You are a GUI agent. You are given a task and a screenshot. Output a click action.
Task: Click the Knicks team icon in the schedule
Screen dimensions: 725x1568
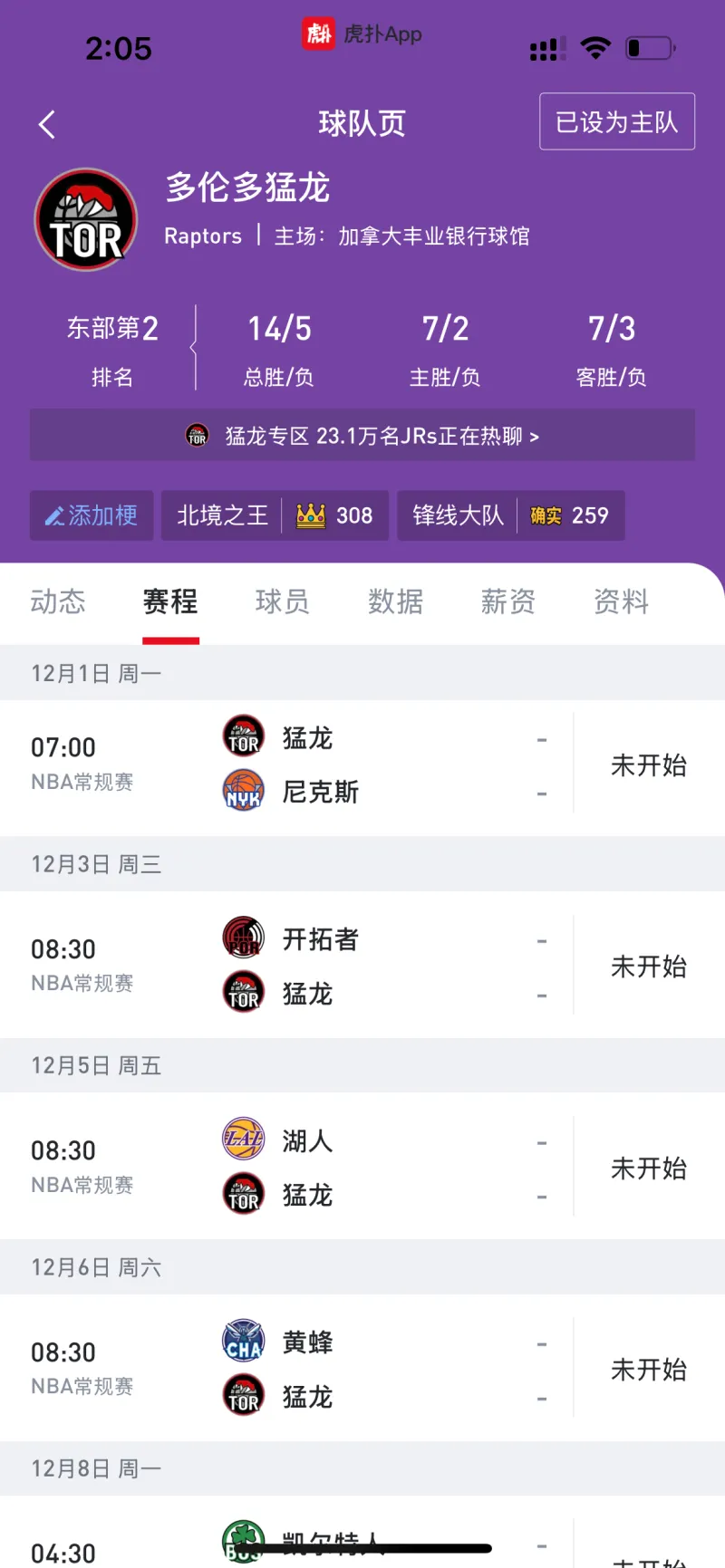(x=242, y=791)
